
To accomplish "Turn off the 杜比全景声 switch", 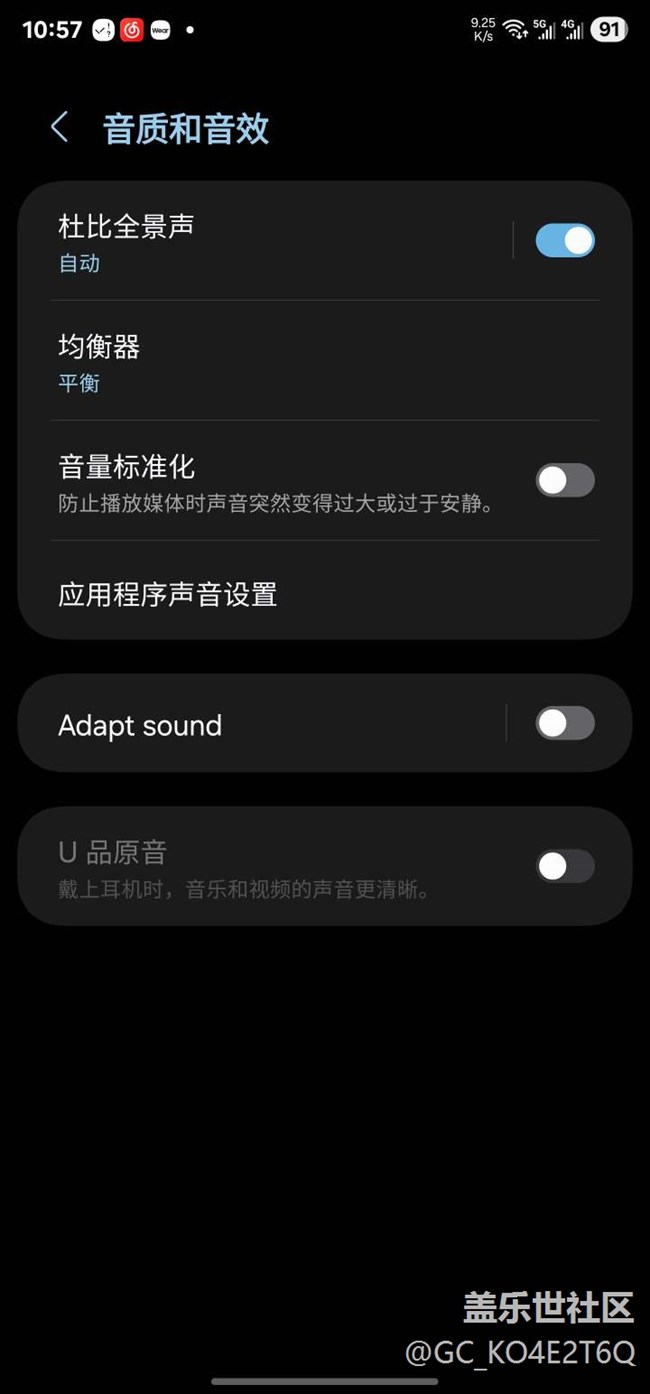I will 565,241.
